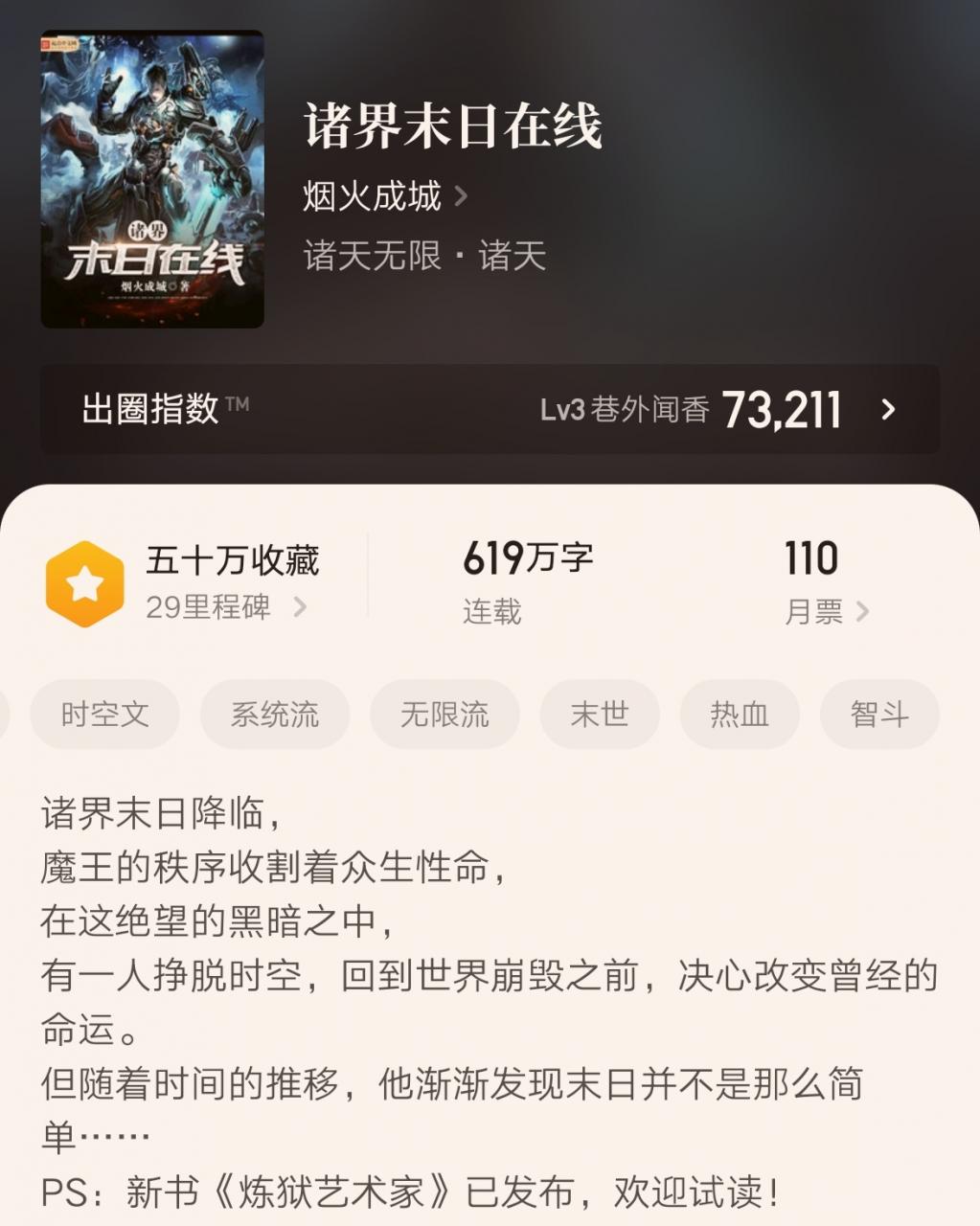
Task: View the 29里程碑 milestones
Action: click(226, 607)
